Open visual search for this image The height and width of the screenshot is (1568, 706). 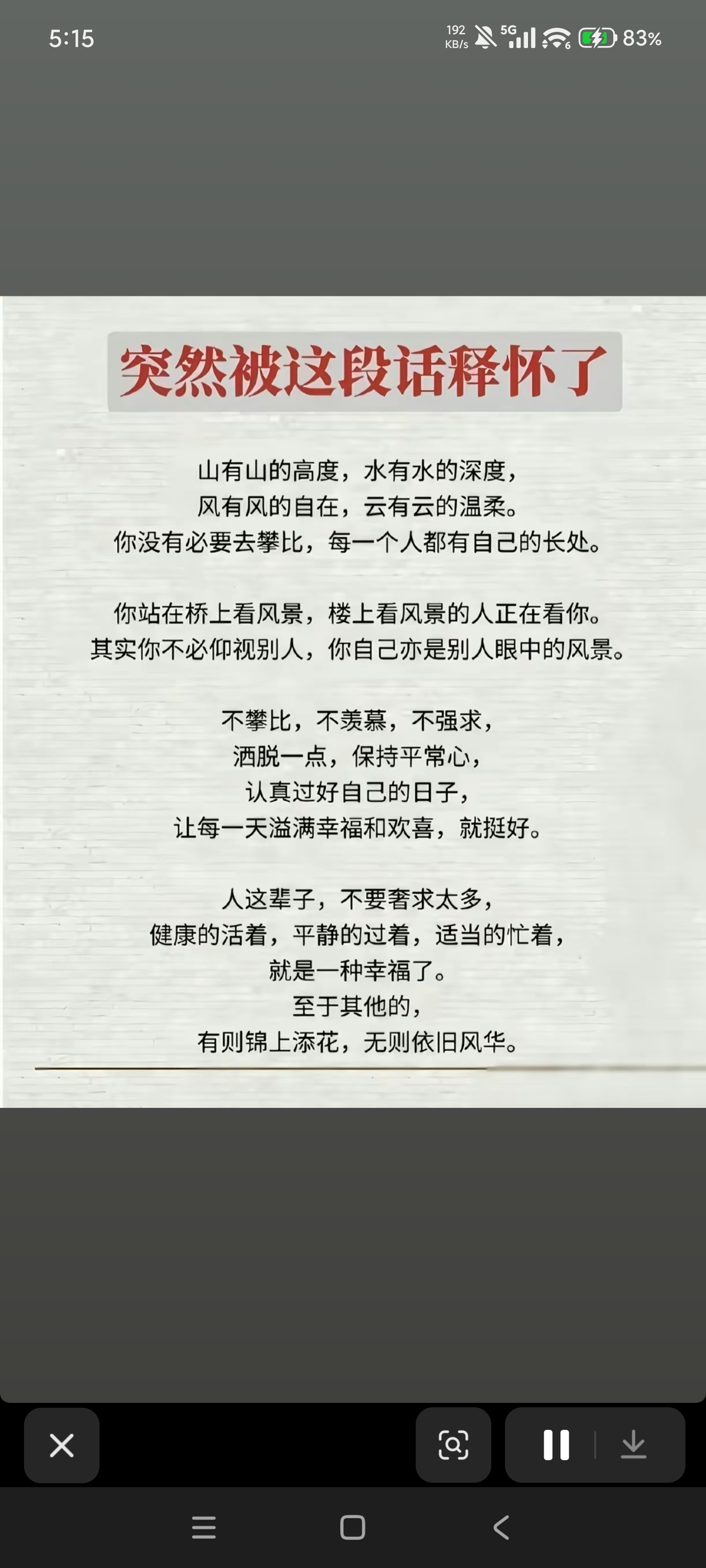(x=453, y=1445)
